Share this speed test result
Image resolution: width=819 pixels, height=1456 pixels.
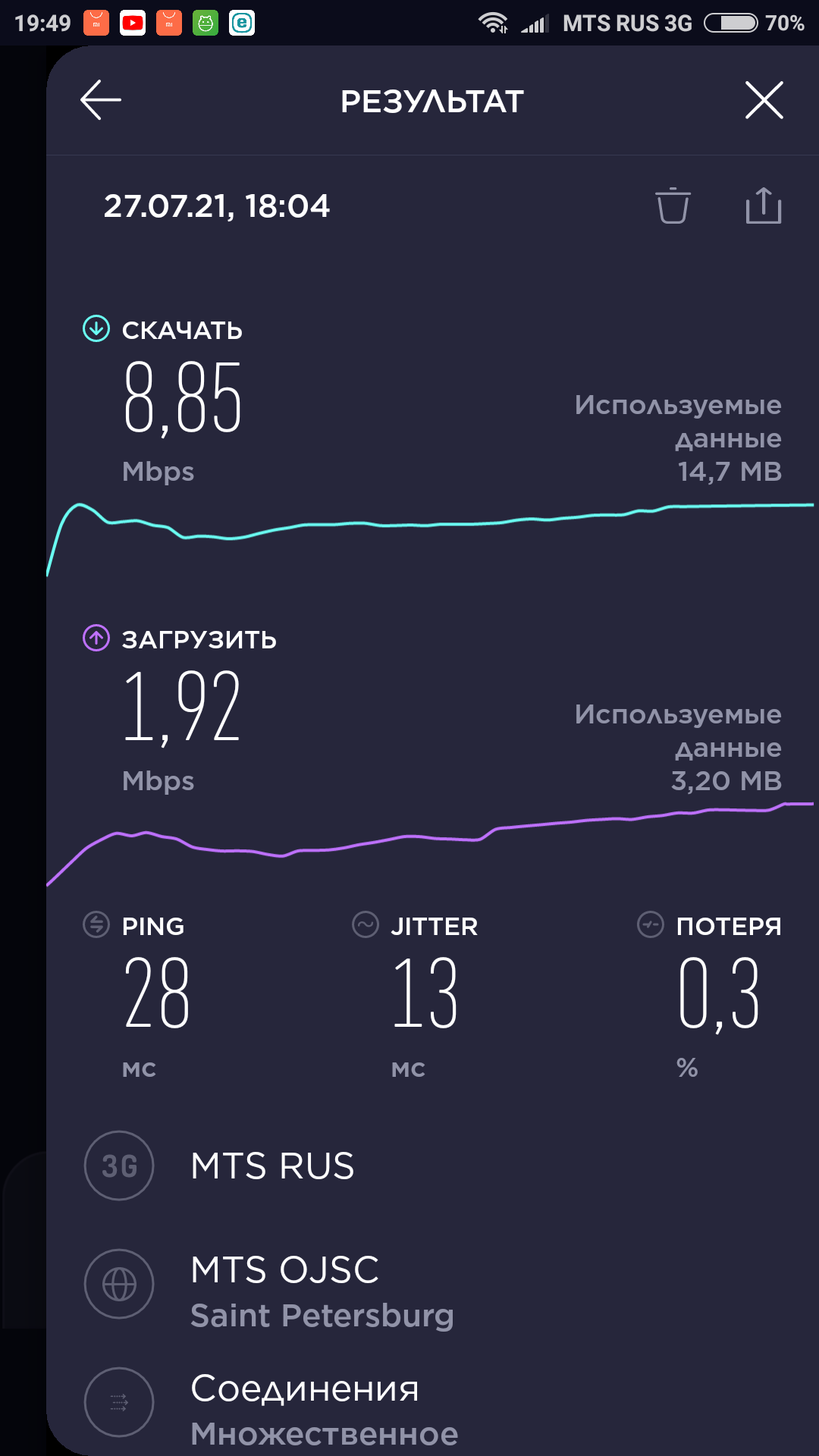tap(763, 206)
